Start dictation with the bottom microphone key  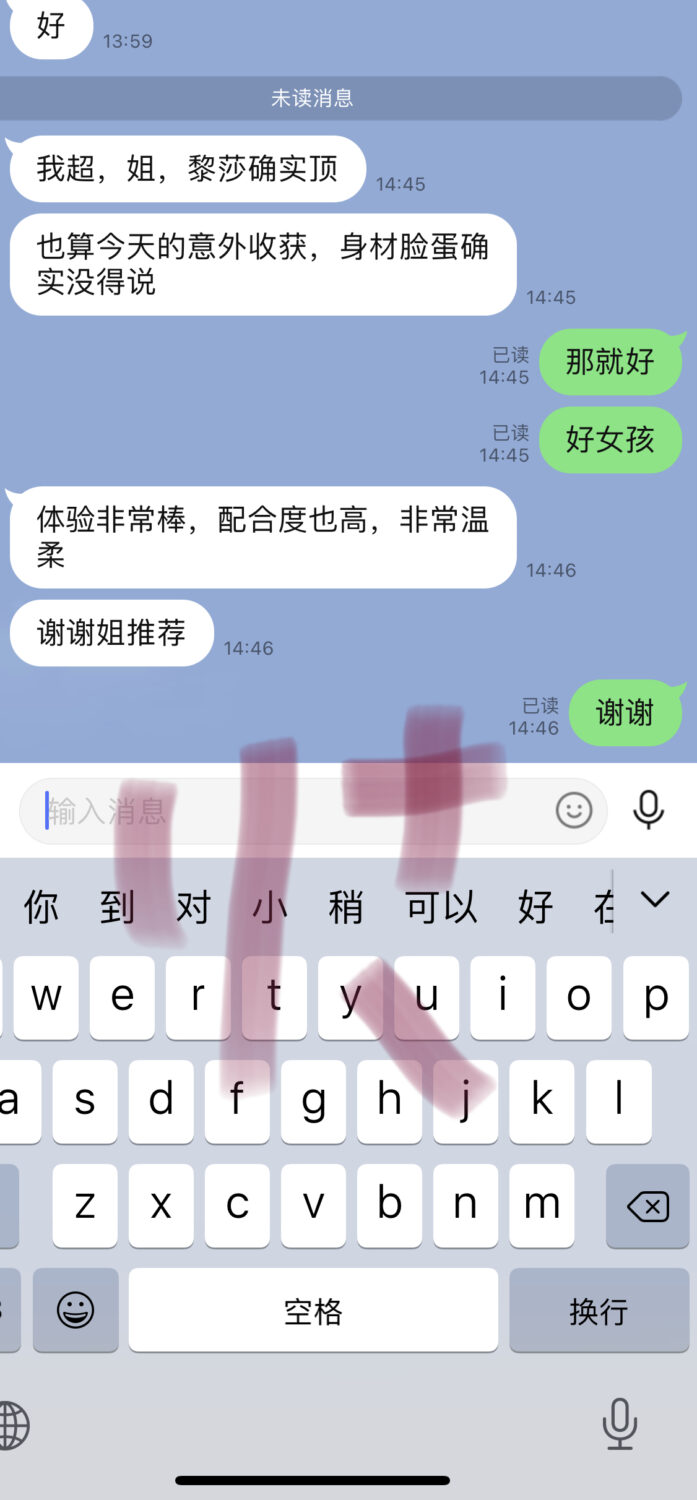619,1424
